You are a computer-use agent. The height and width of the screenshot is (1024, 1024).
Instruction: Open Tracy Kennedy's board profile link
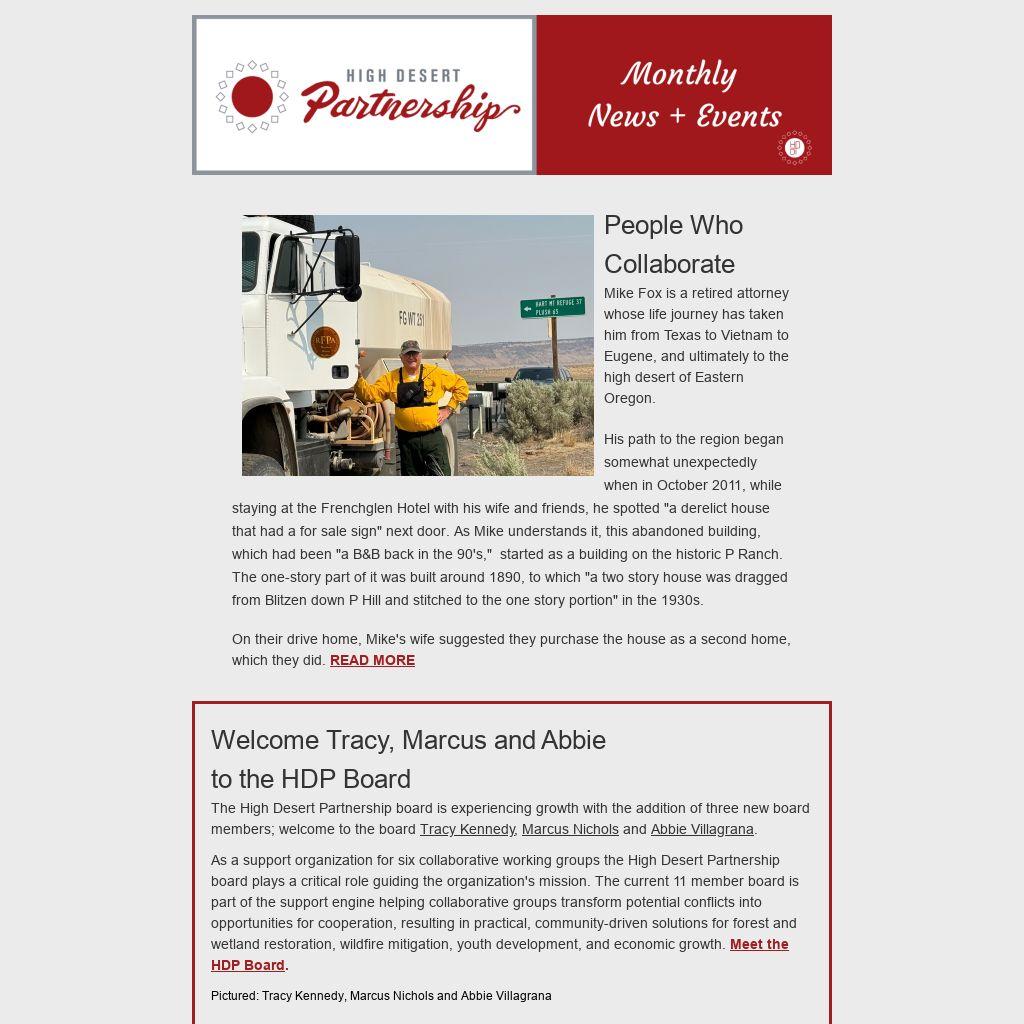point(467,829)
